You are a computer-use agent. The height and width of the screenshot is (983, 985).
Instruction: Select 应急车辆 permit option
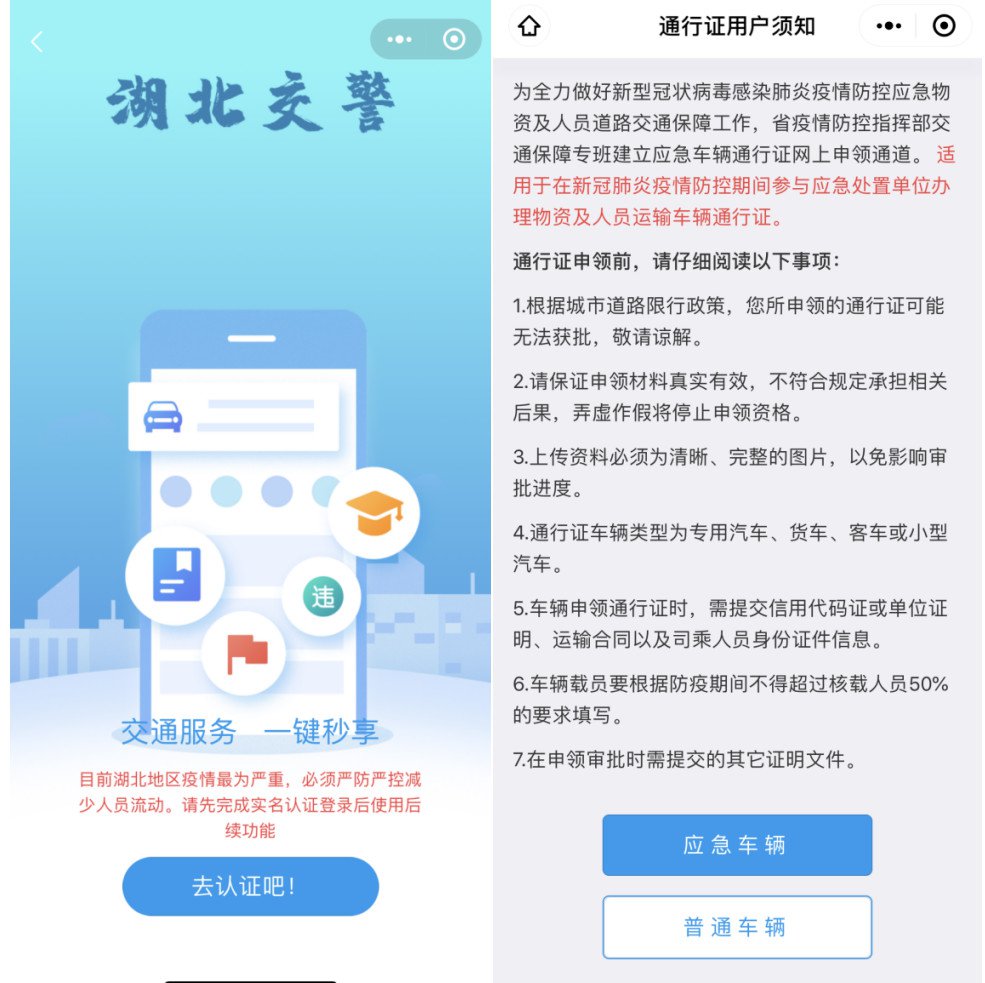[736, 845]
